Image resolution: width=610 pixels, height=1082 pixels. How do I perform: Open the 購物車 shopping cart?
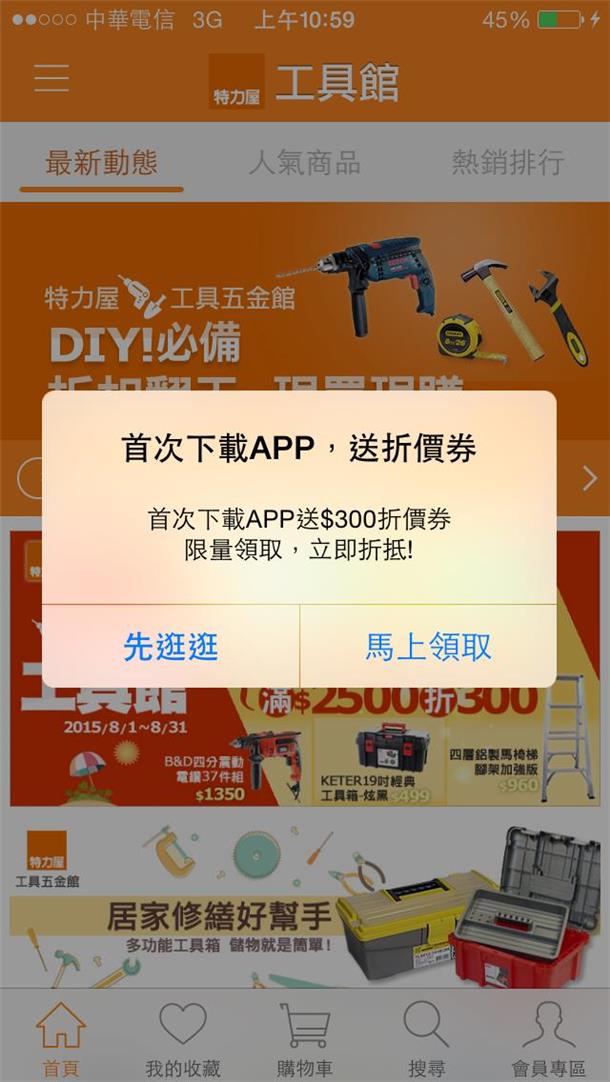[305, 1040]
